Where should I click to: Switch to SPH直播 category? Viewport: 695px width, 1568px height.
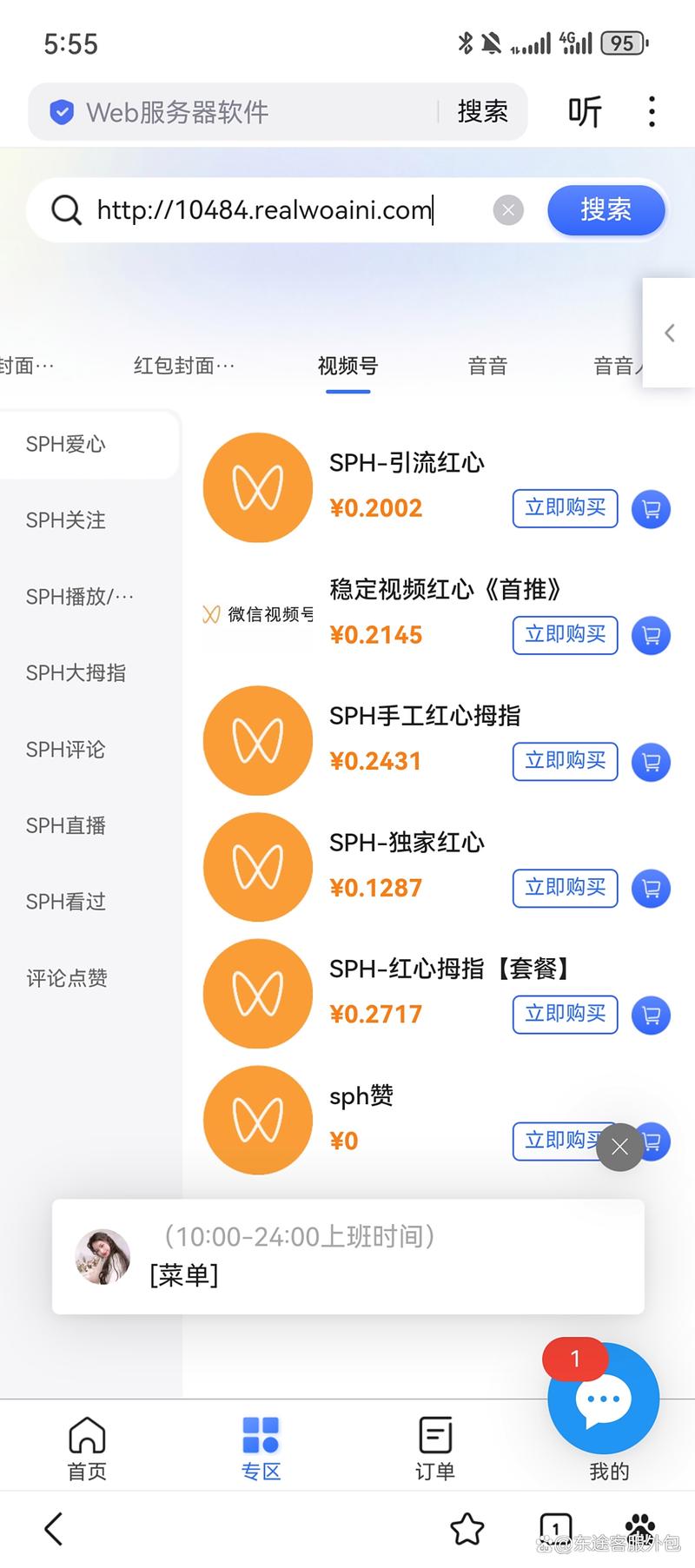tap(65, 825)
